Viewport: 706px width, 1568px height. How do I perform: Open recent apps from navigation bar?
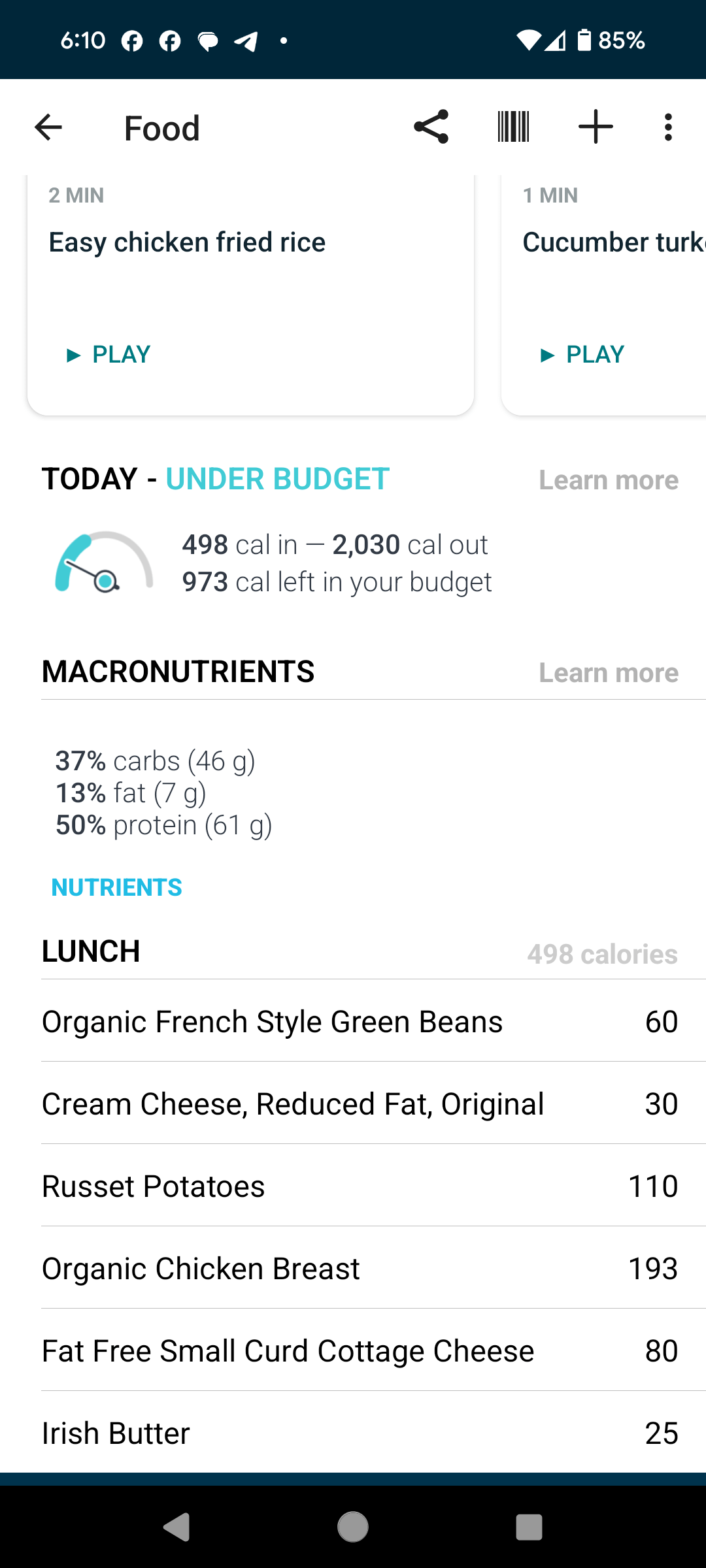click(x=529, y=1527)
